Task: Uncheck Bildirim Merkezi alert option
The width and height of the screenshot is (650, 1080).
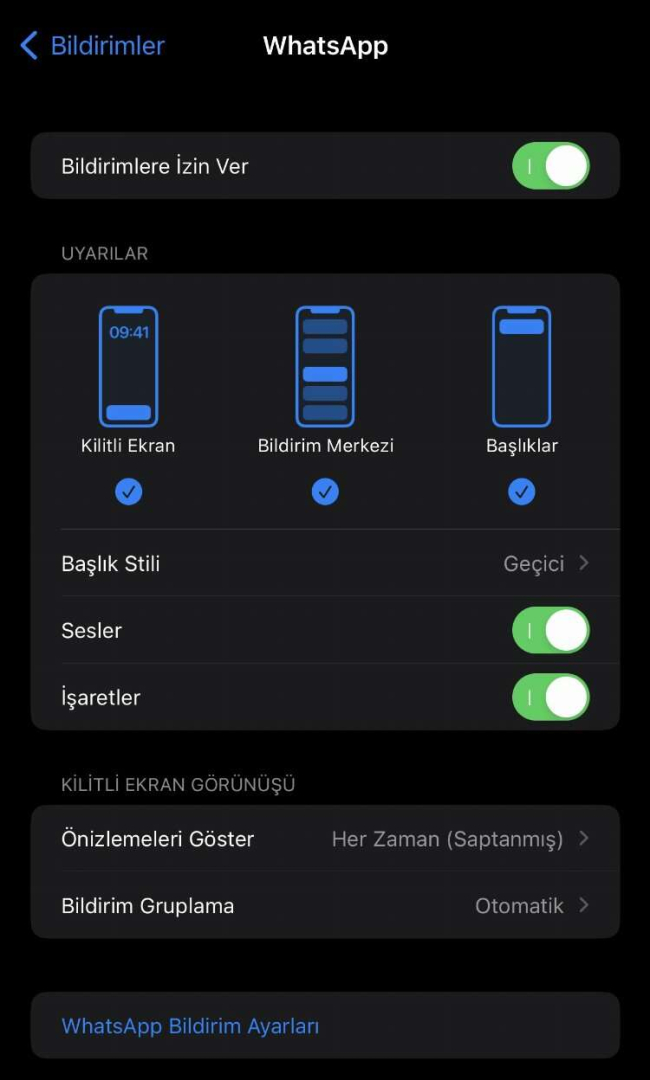Action: pyautogui.click(x=325, y=491)
